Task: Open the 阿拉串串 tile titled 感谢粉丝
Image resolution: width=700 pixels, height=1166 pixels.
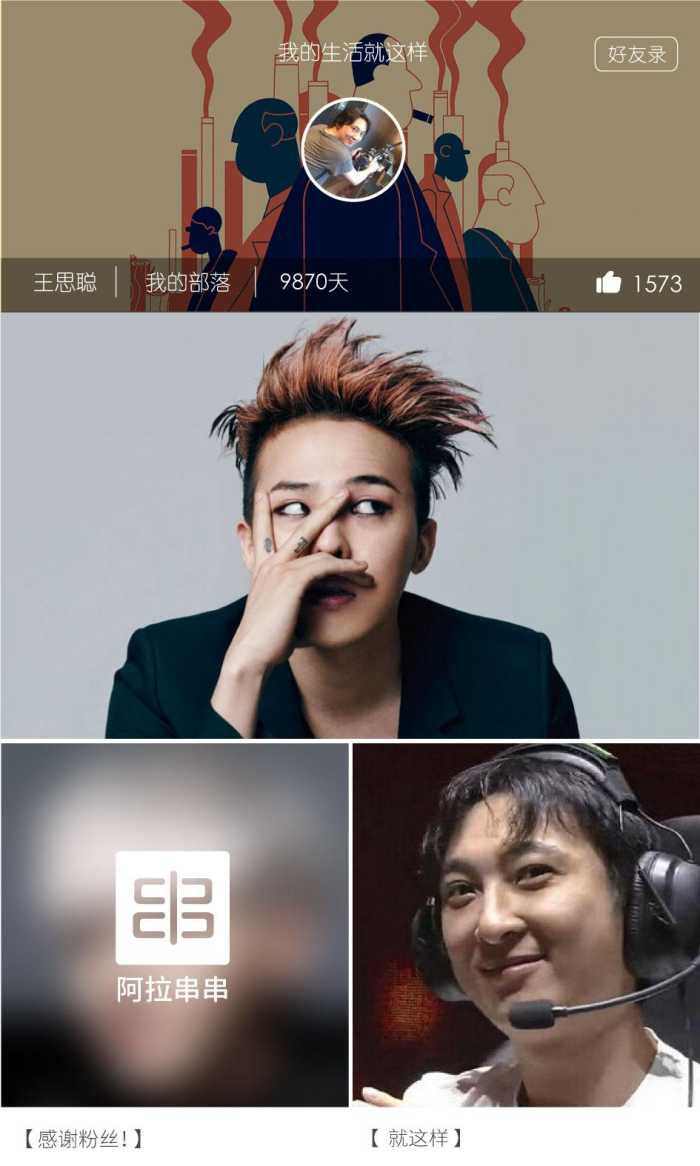Action: tap(174, 924)
